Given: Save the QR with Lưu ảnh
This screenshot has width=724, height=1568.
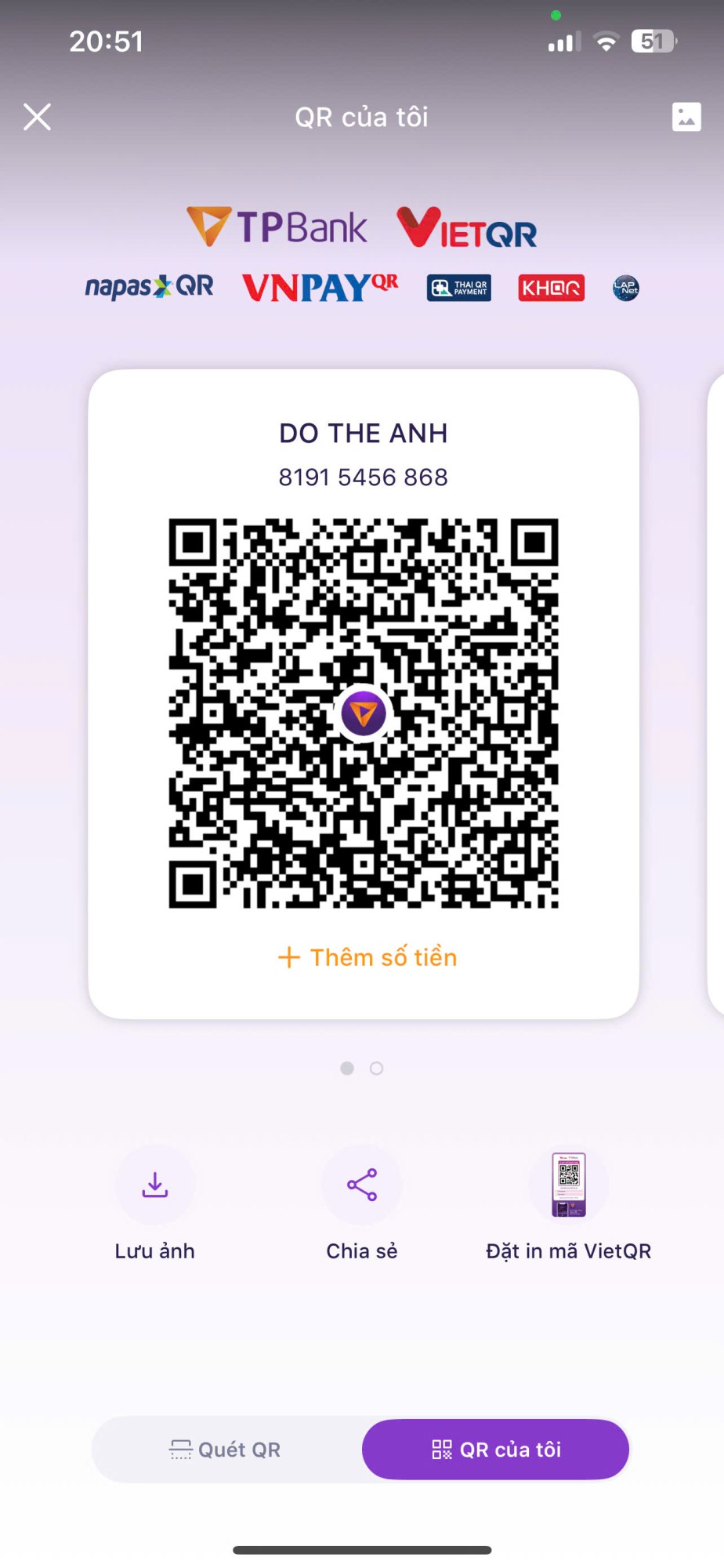Looking at the screenshot, I should [155, 1185].
